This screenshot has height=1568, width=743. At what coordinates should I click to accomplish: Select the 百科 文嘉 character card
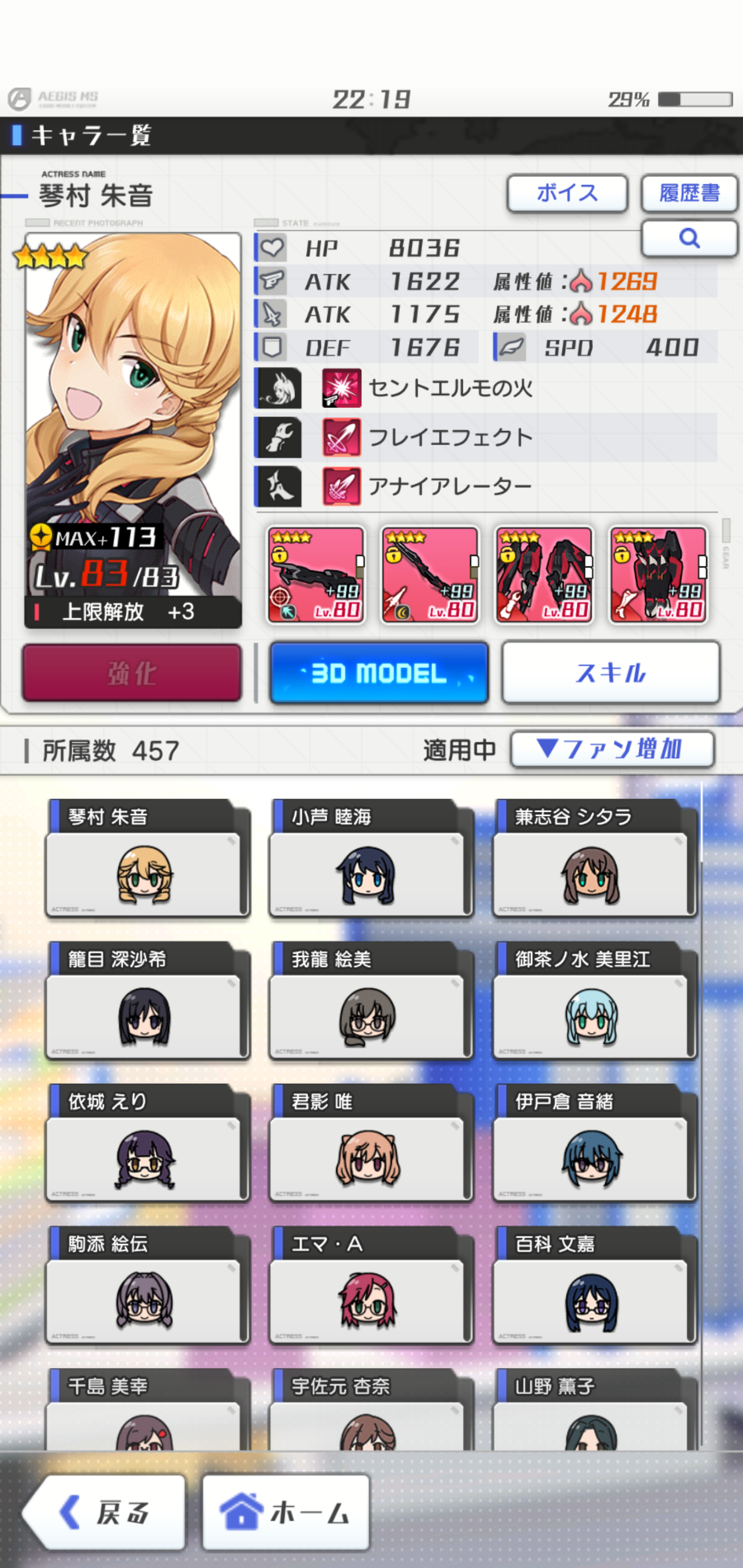(x=595, y=1285)
